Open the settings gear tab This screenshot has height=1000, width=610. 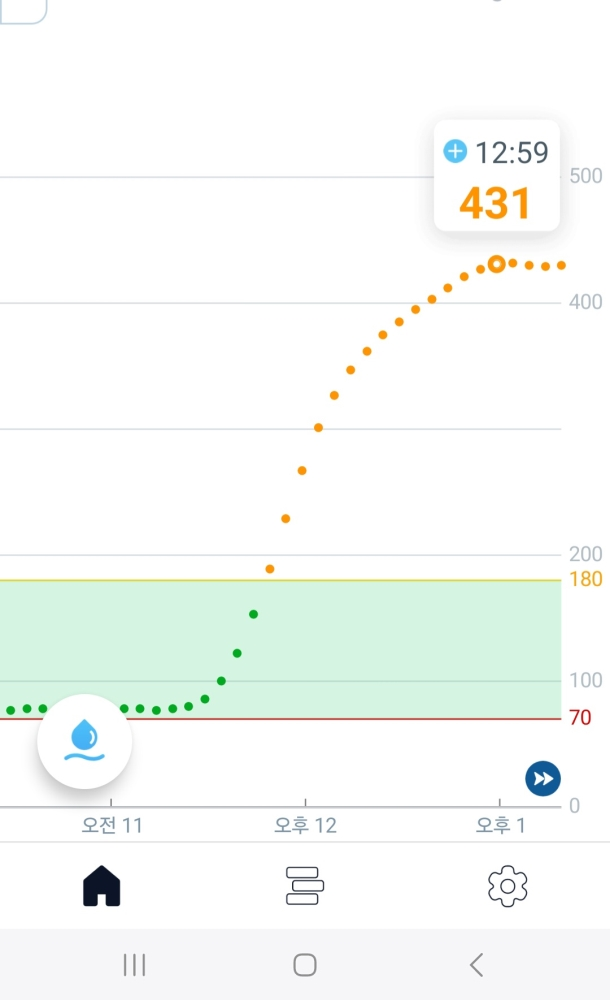click(507, 886)
